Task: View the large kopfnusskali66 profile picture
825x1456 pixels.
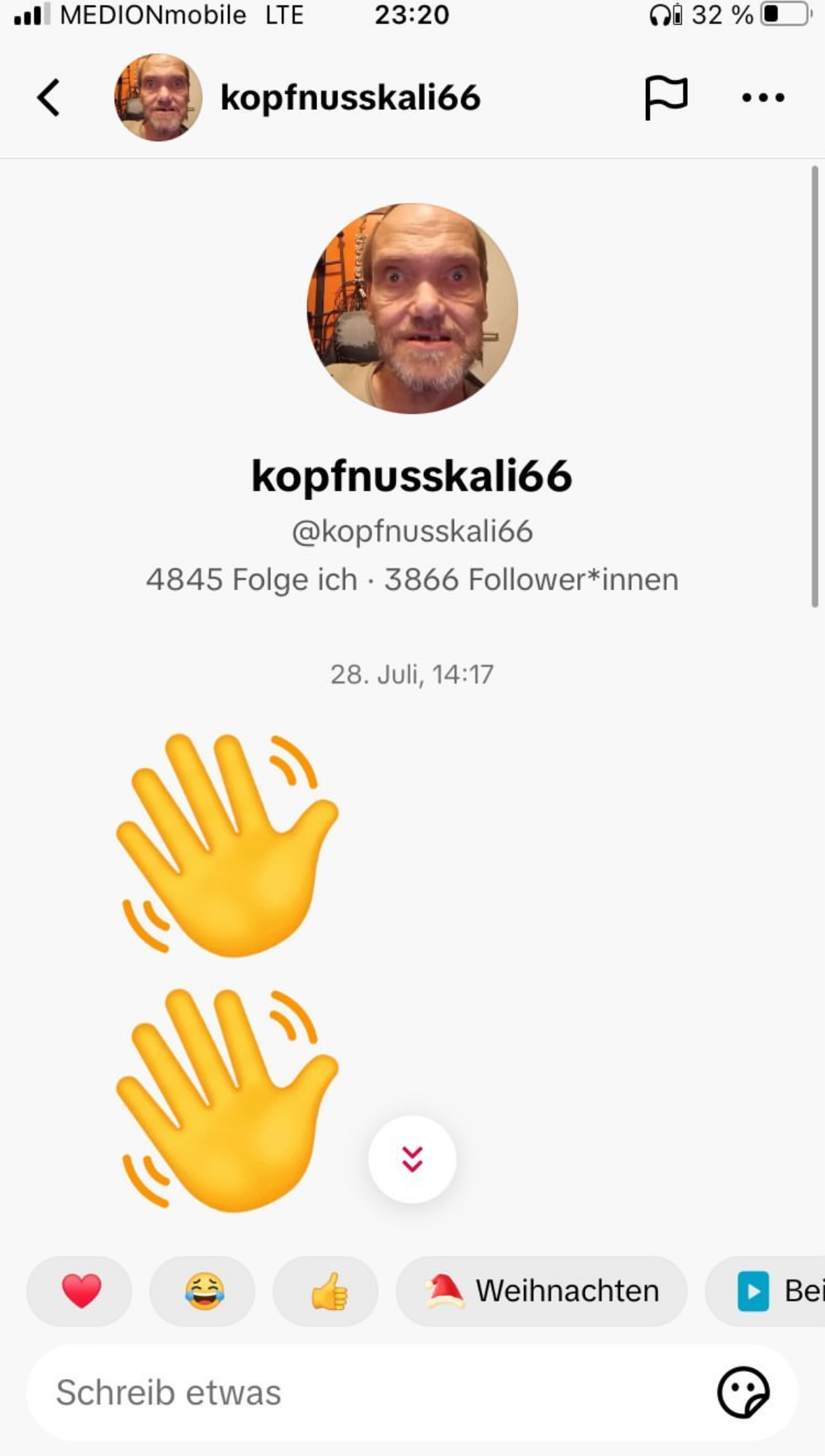Action: (x=412, y=308)
